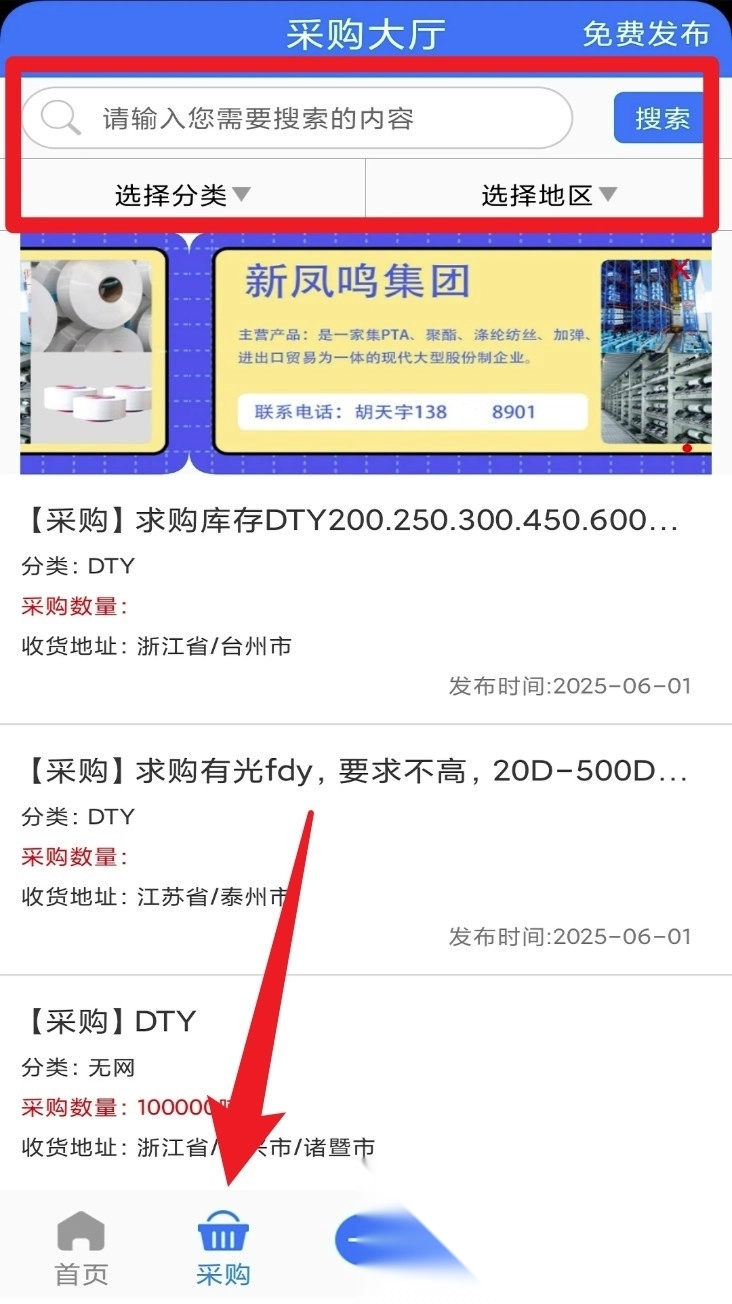Open the 求购有光fdy purchase listing
Viewport: 732px width, 1304px height.
click(x=366, y=850)
